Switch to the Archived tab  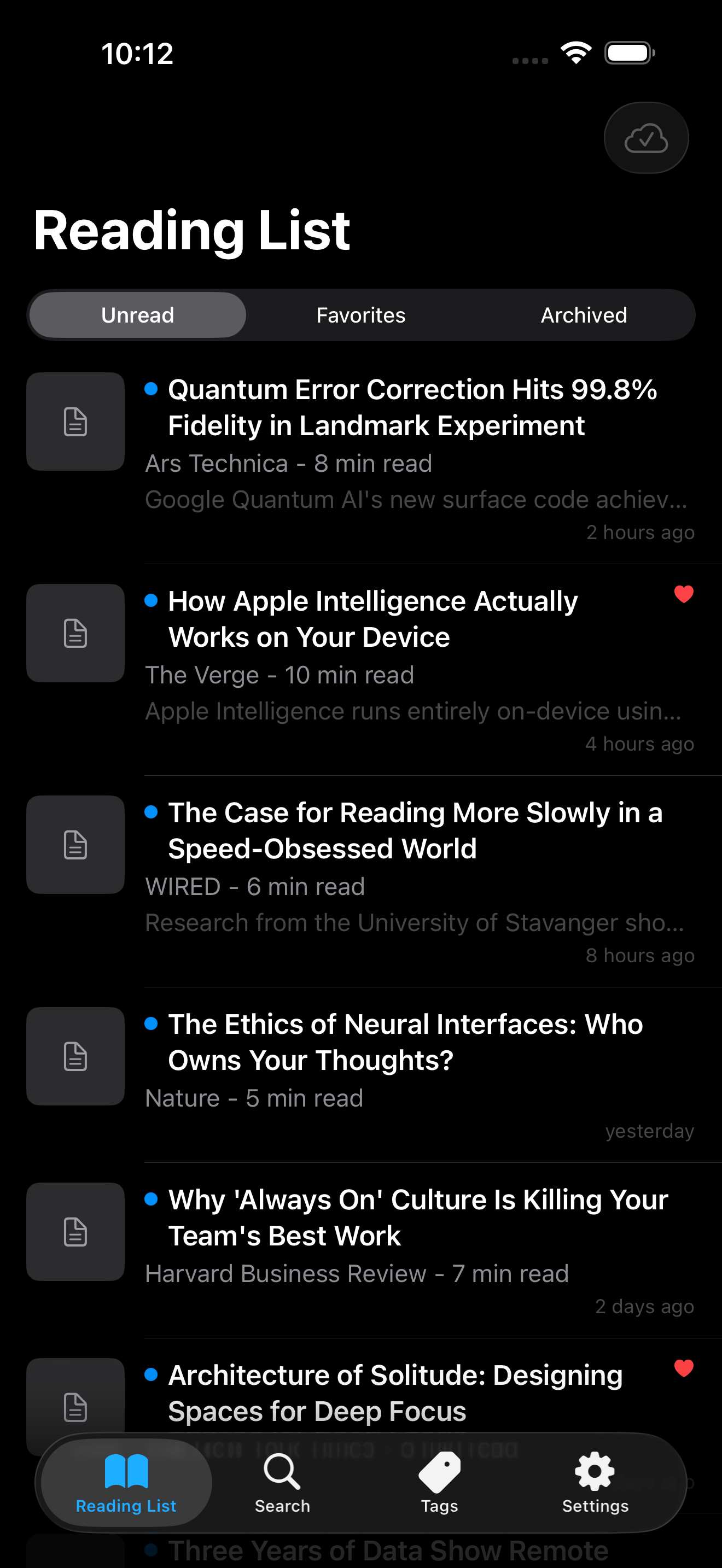coord(583,315)
